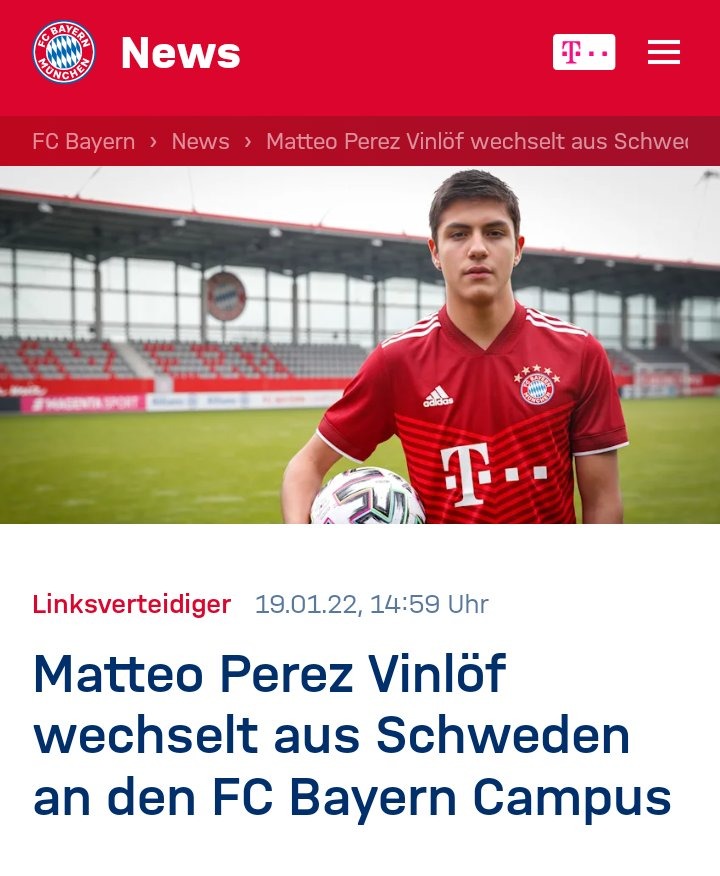720x876 pixels.
Task: Go to the FC Bayern home logo
Action: (x=64, y=52)
